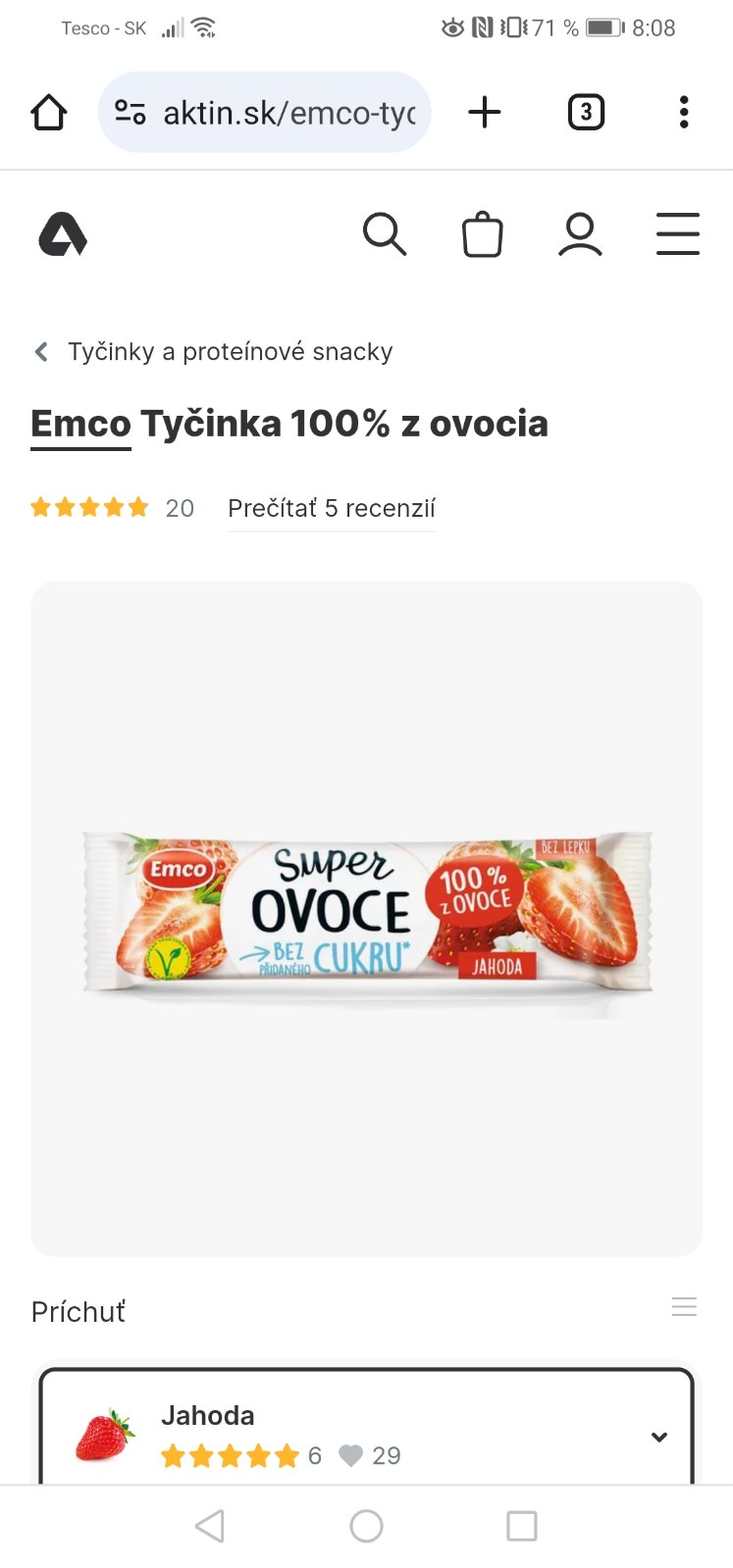Open the Emco brand link
733x1568 pixels.
(x=80, y=425)
